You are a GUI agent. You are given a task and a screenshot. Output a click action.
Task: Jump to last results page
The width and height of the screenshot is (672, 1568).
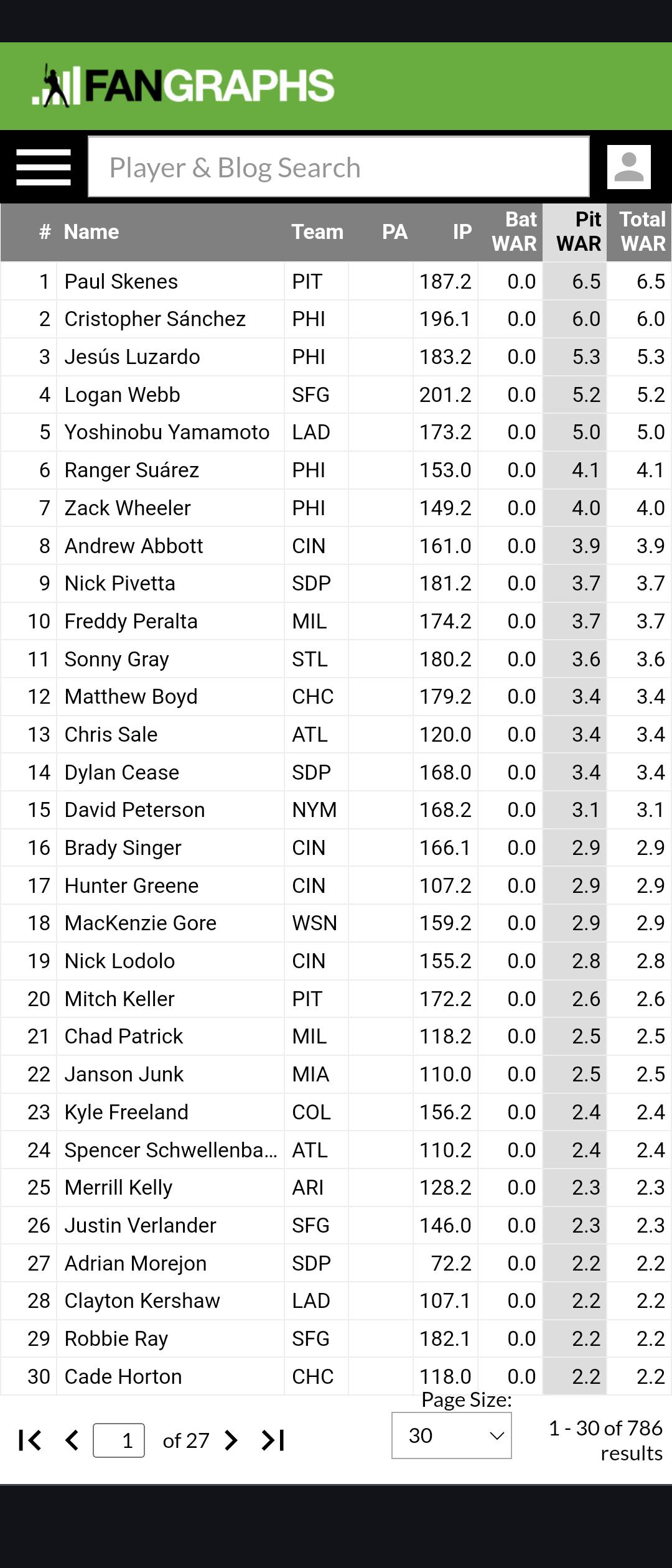pos(273,1440)
